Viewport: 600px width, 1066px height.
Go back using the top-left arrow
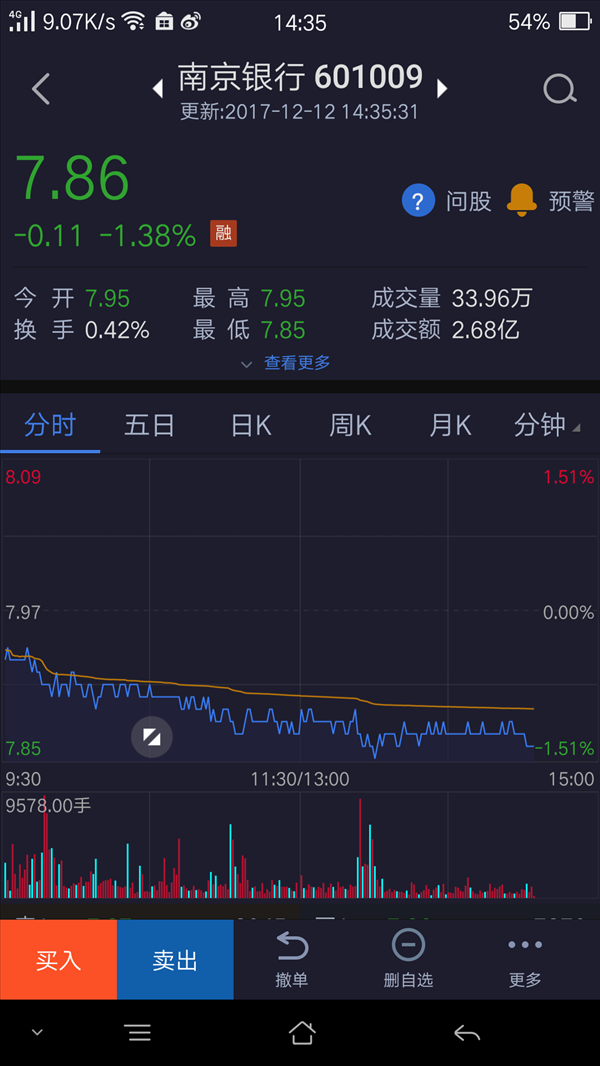(41, 89)
